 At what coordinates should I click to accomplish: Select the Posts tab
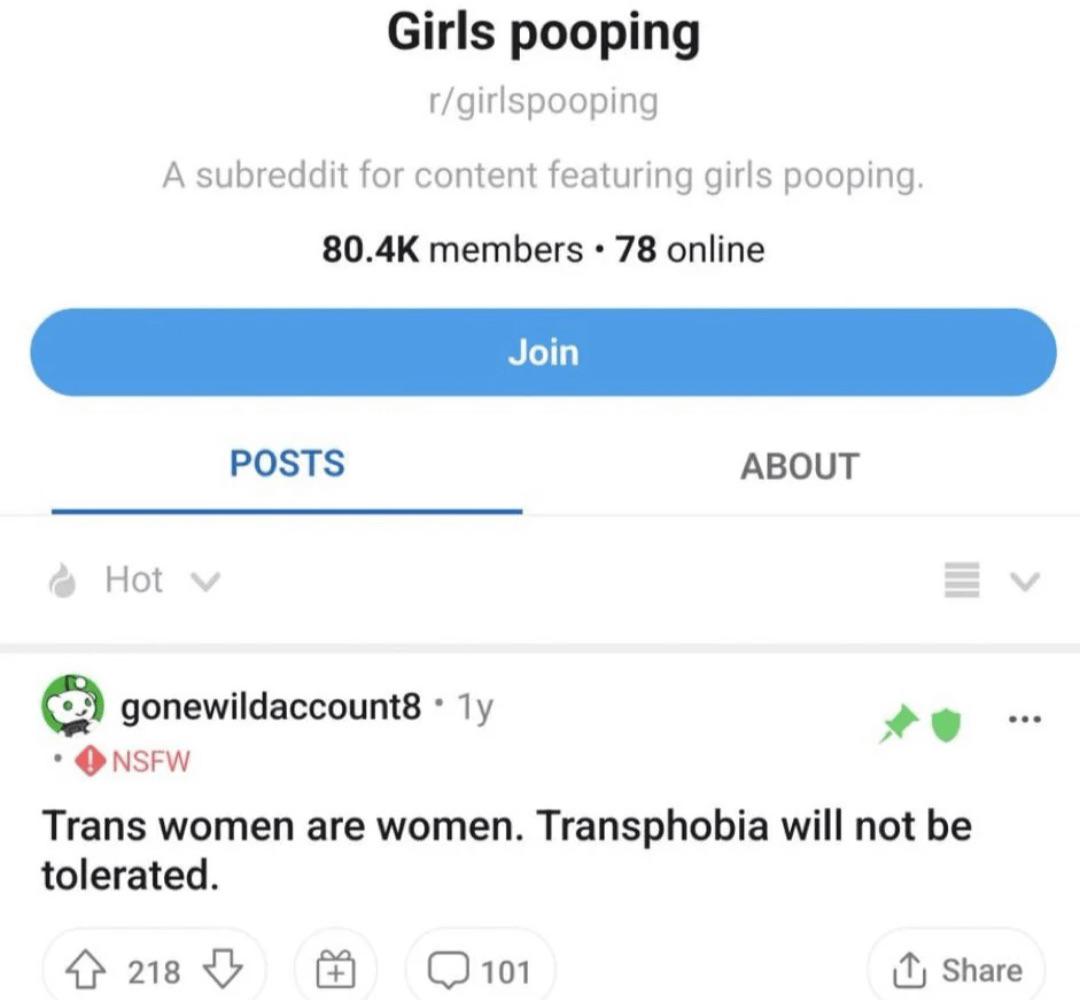point(287,463)
